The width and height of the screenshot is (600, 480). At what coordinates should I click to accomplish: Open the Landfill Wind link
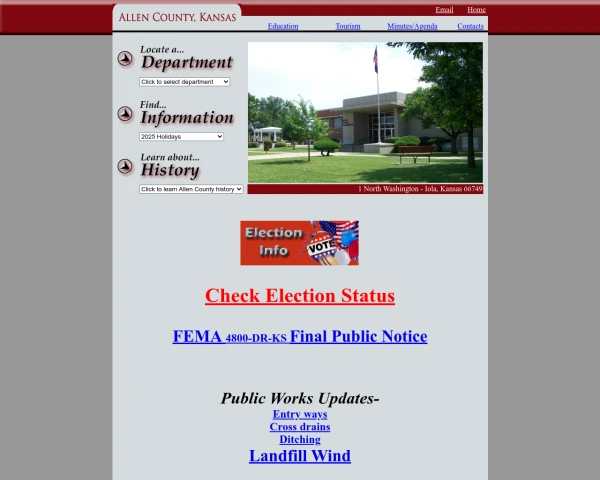point(300,456)
